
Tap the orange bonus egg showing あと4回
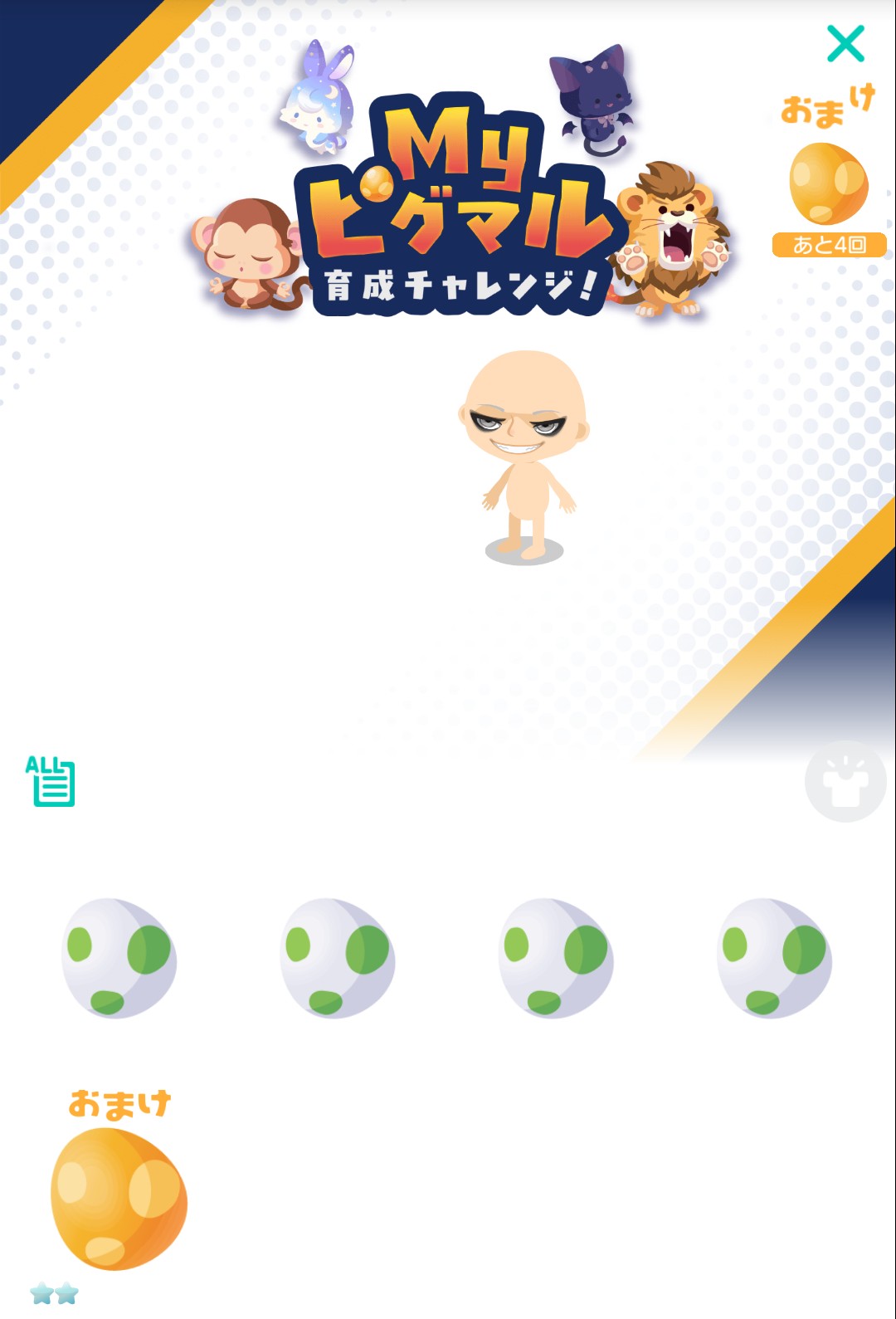click(828, 184)
